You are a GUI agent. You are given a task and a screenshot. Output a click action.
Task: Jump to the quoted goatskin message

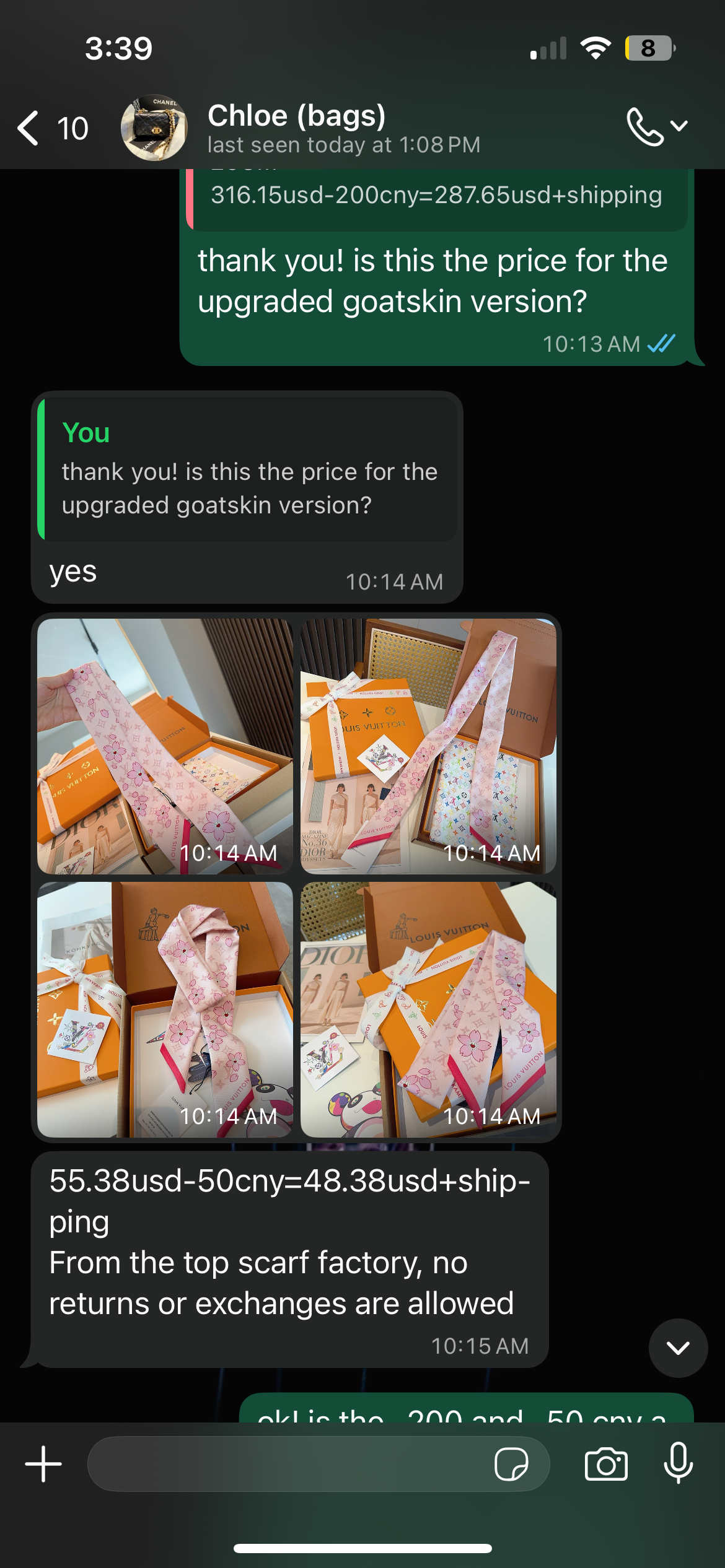247,469
